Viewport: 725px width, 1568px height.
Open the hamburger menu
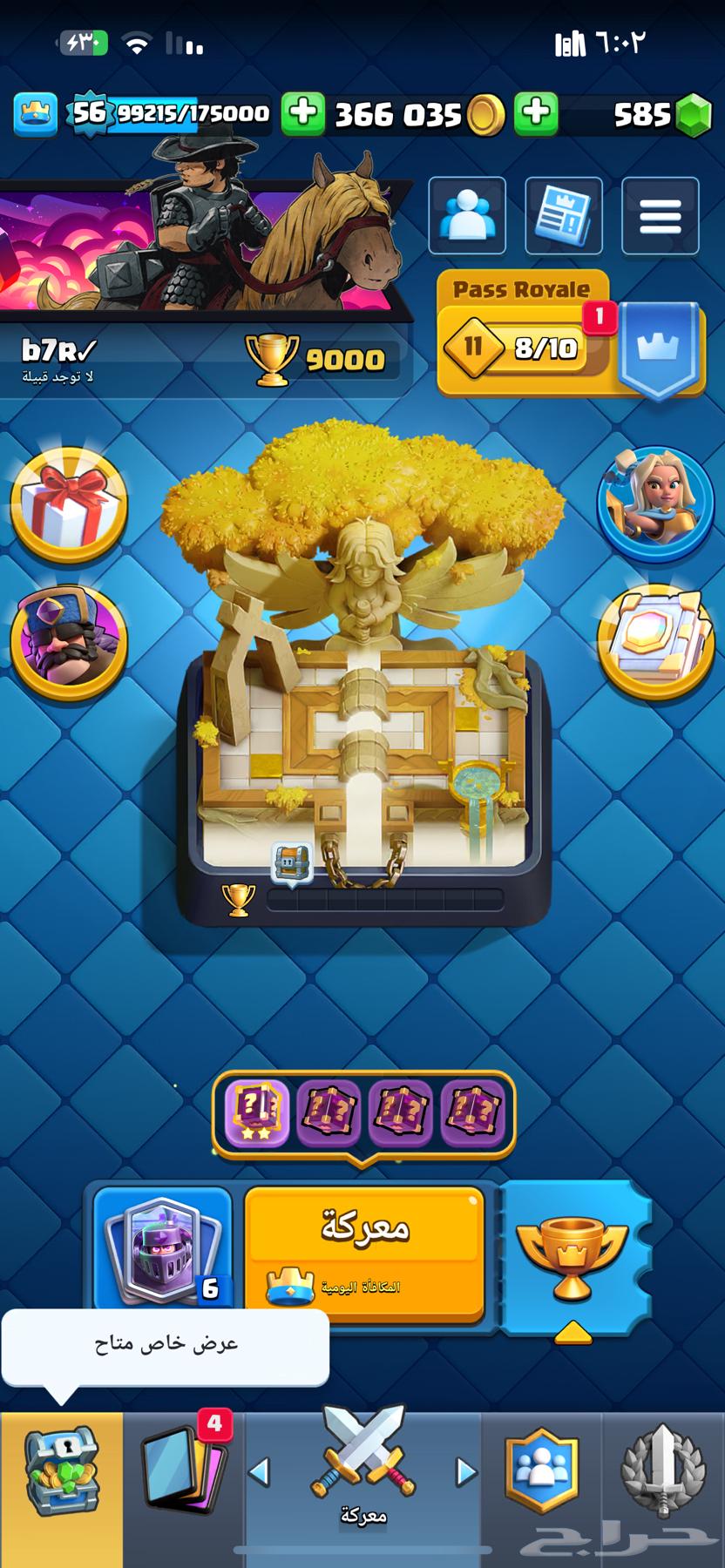click(x=660, y=216)
